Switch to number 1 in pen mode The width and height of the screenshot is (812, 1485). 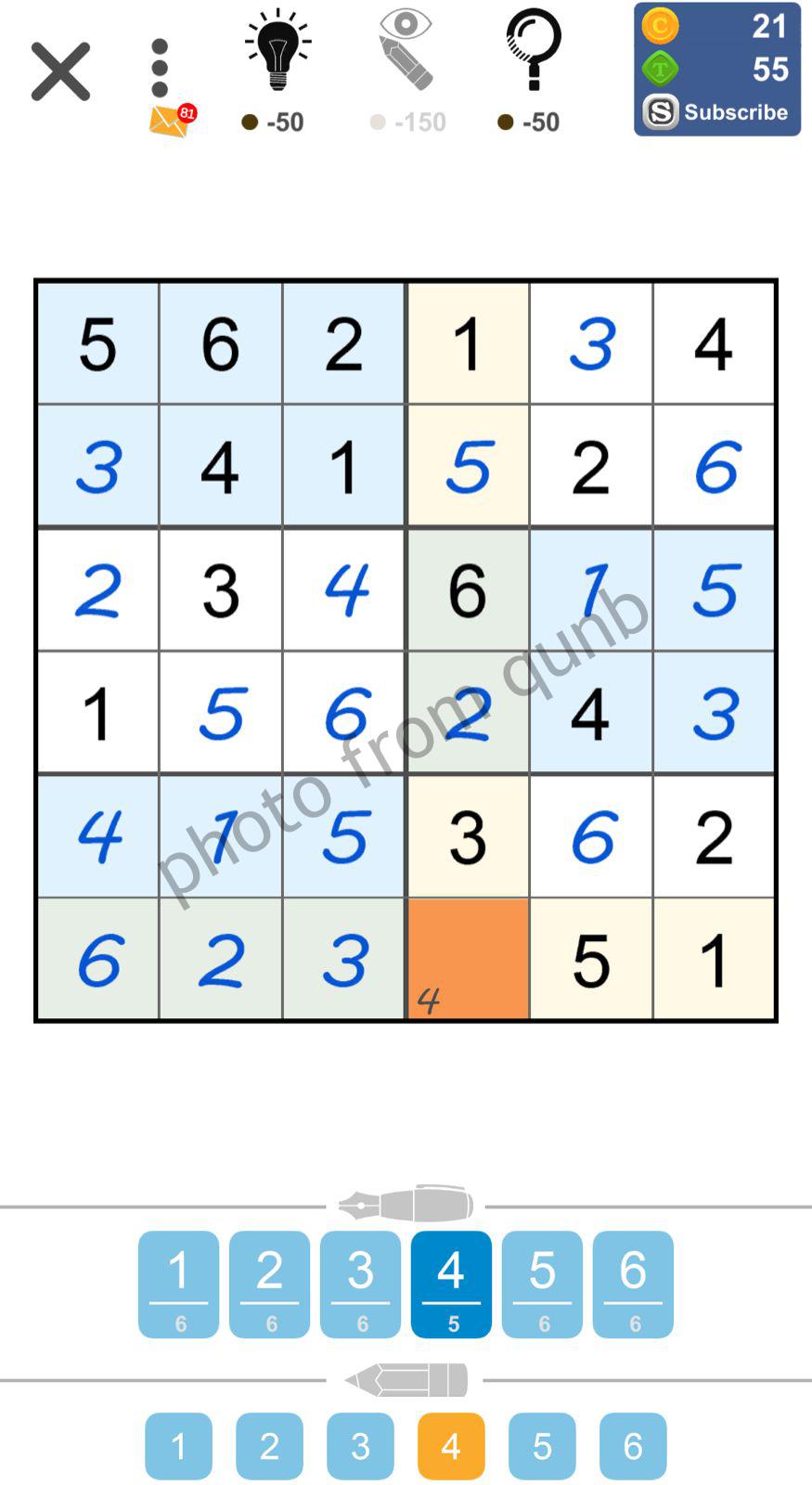(x=178, y=1284)
